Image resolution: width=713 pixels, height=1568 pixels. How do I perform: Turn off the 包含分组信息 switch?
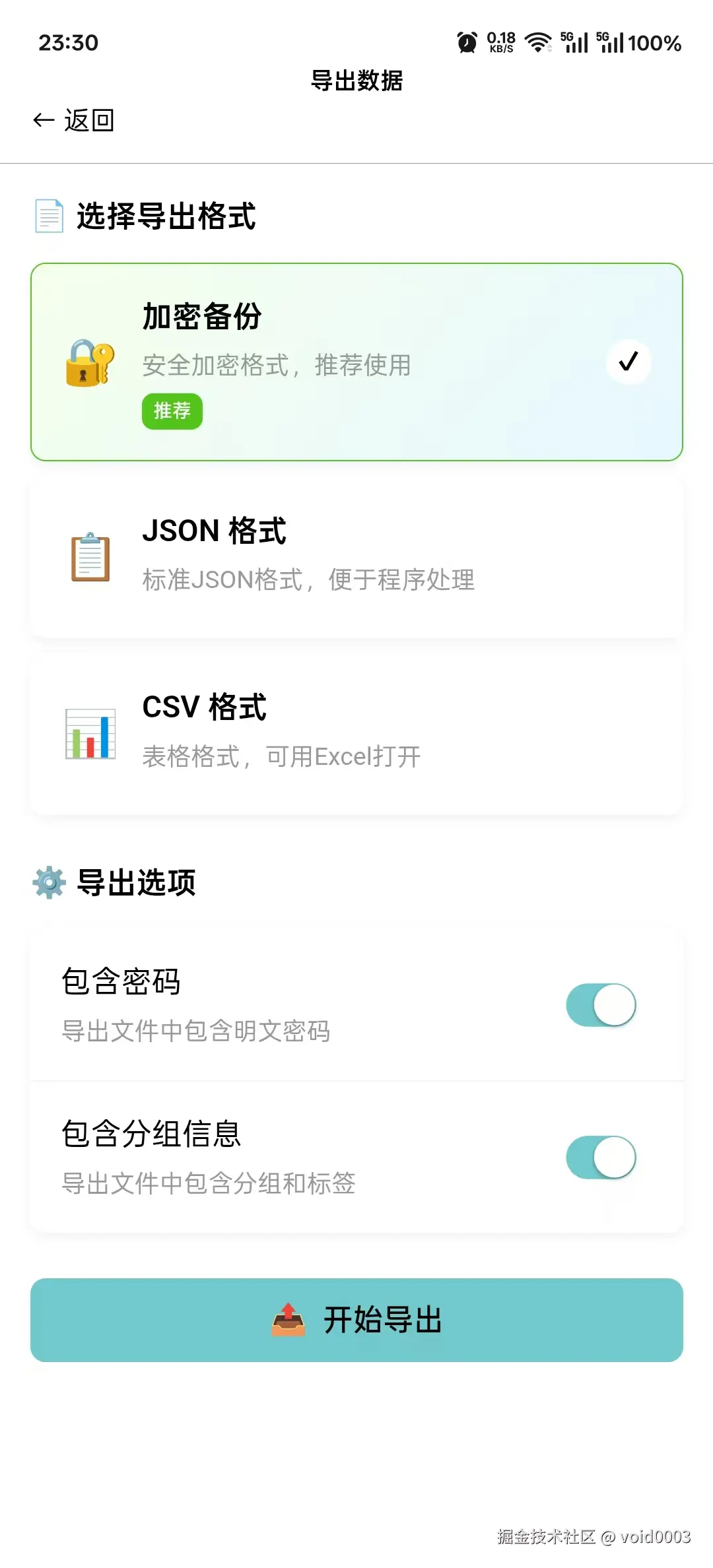599,1157
